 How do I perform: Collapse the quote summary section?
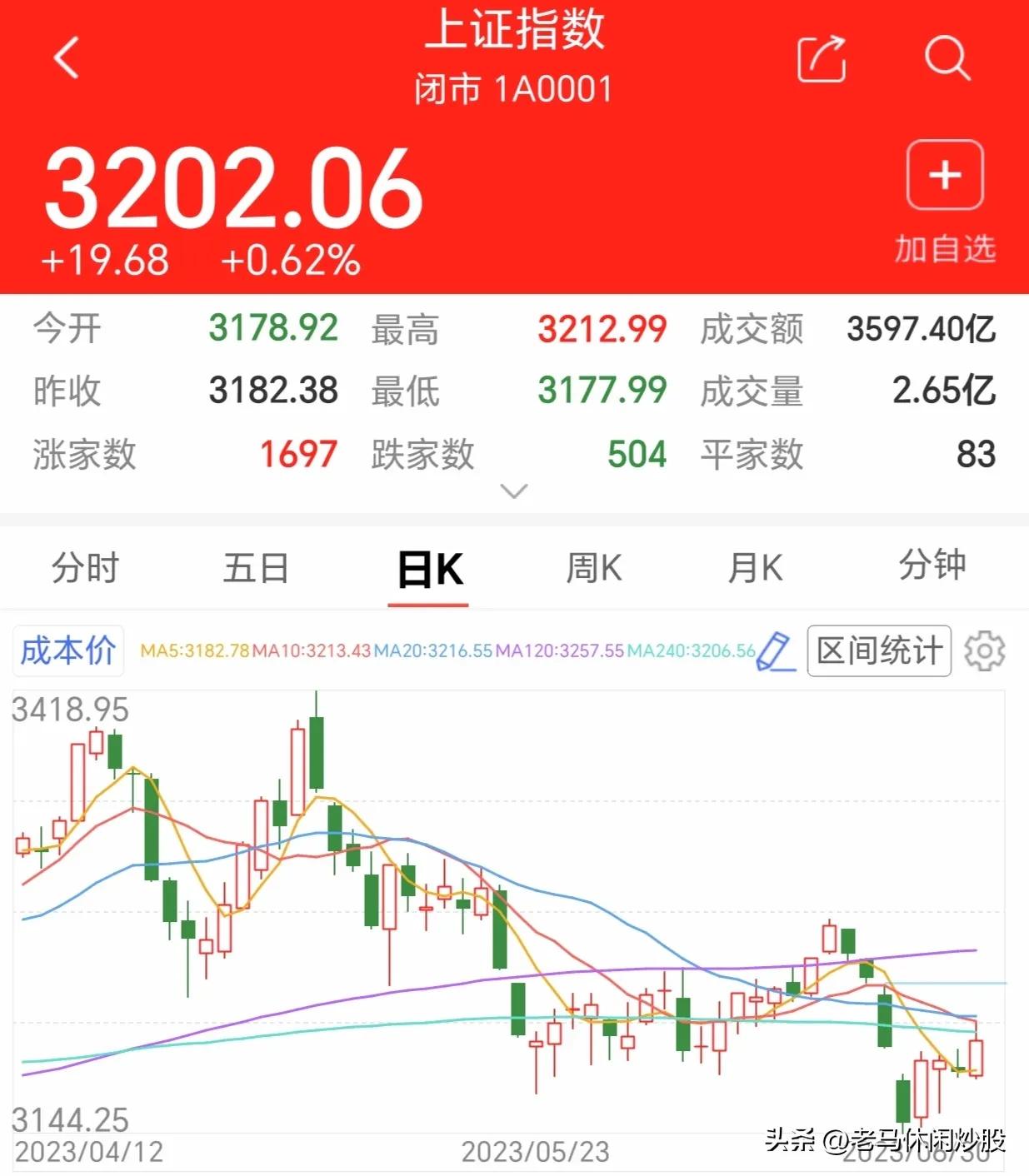(514, 491)
